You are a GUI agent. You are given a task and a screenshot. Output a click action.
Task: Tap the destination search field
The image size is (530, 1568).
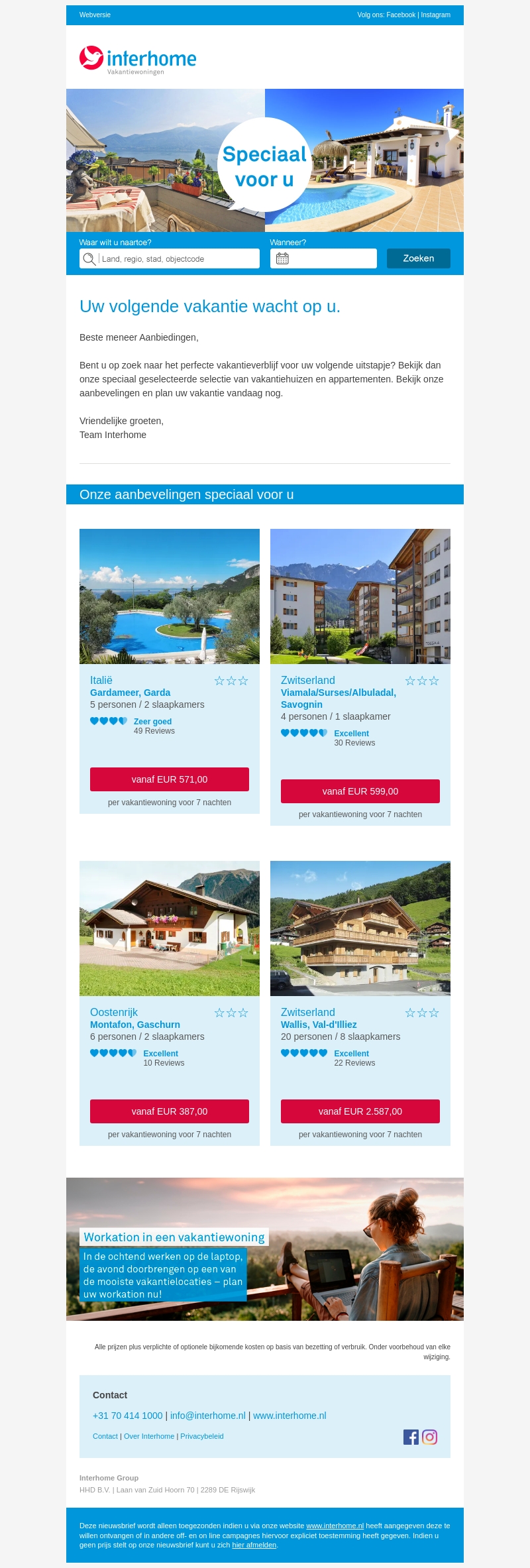(x=176, y=258)
